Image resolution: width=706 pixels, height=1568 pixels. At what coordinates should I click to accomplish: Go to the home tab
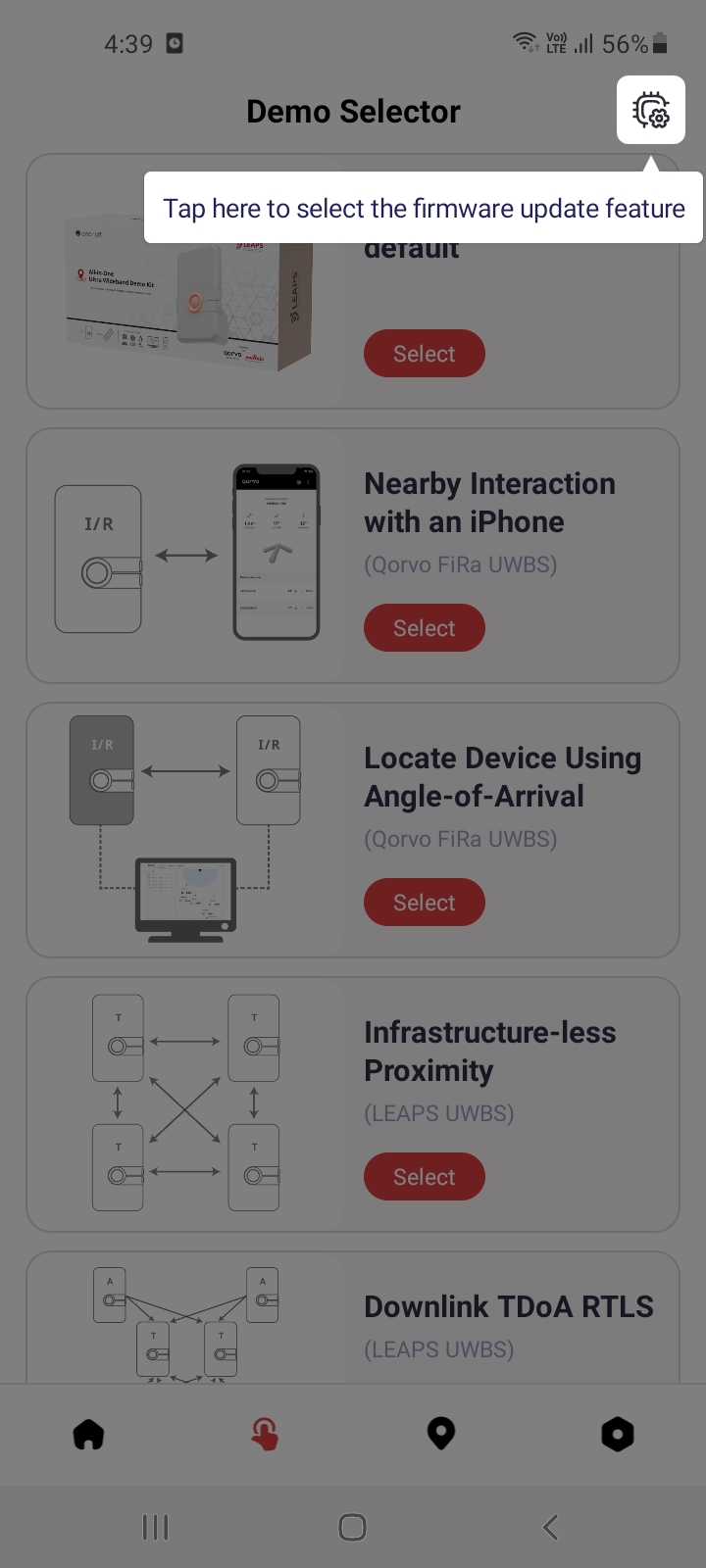coord(88,1435)
